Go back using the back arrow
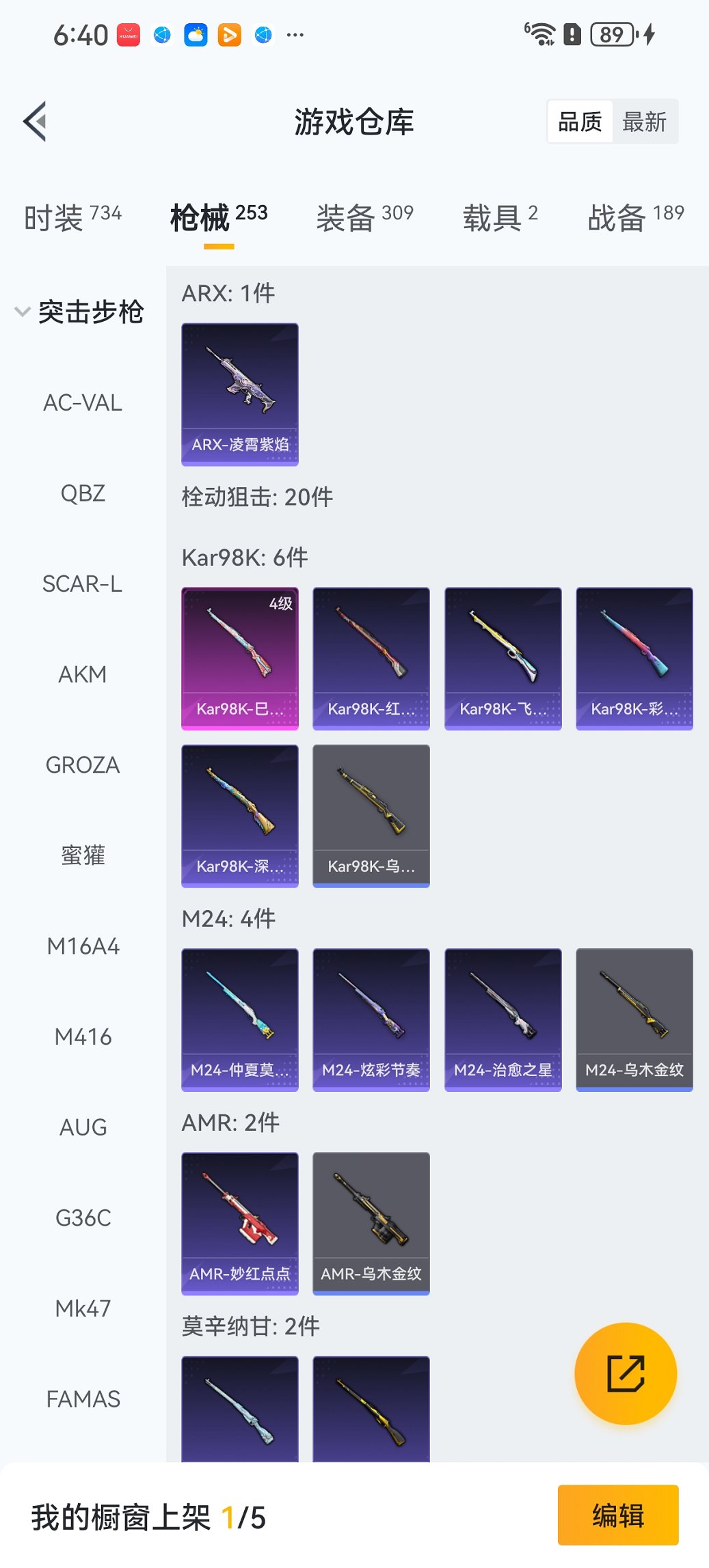The width and height of the screenshot is (709, 1568). pos(35,120)
